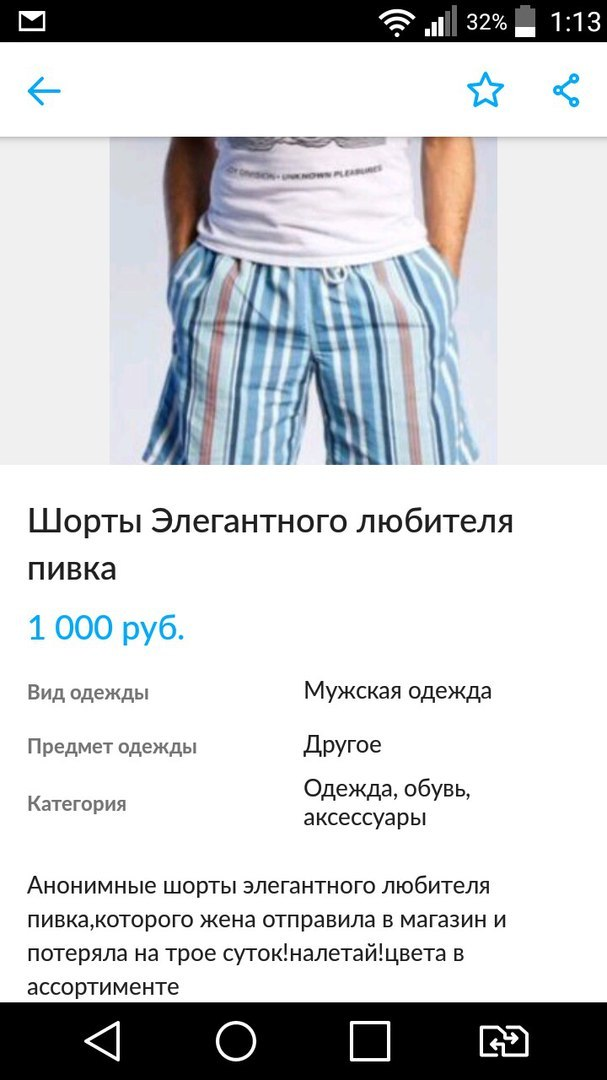Go back using the top arrow

coord(44,91)
